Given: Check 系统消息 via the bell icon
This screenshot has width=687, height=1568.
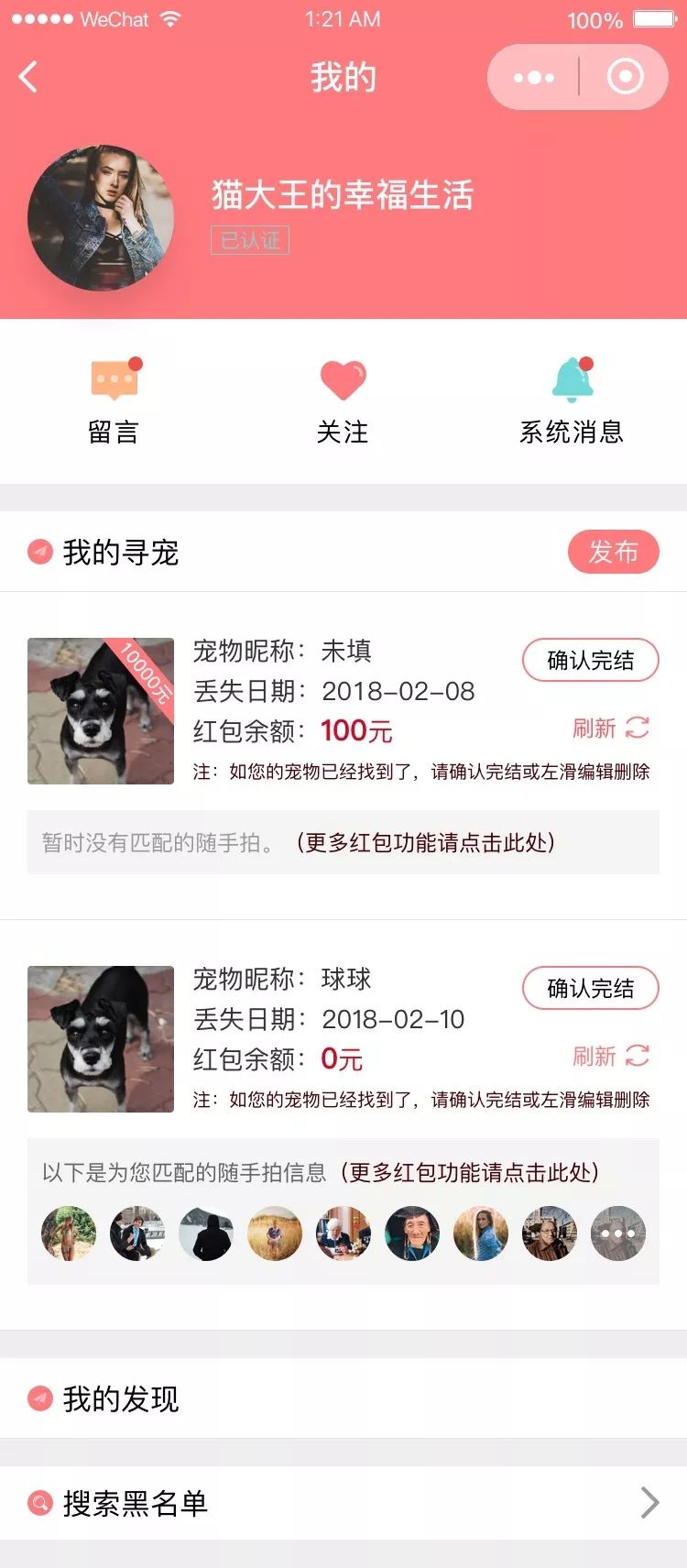Looking at the screenshot, I should tap(573, 376).
